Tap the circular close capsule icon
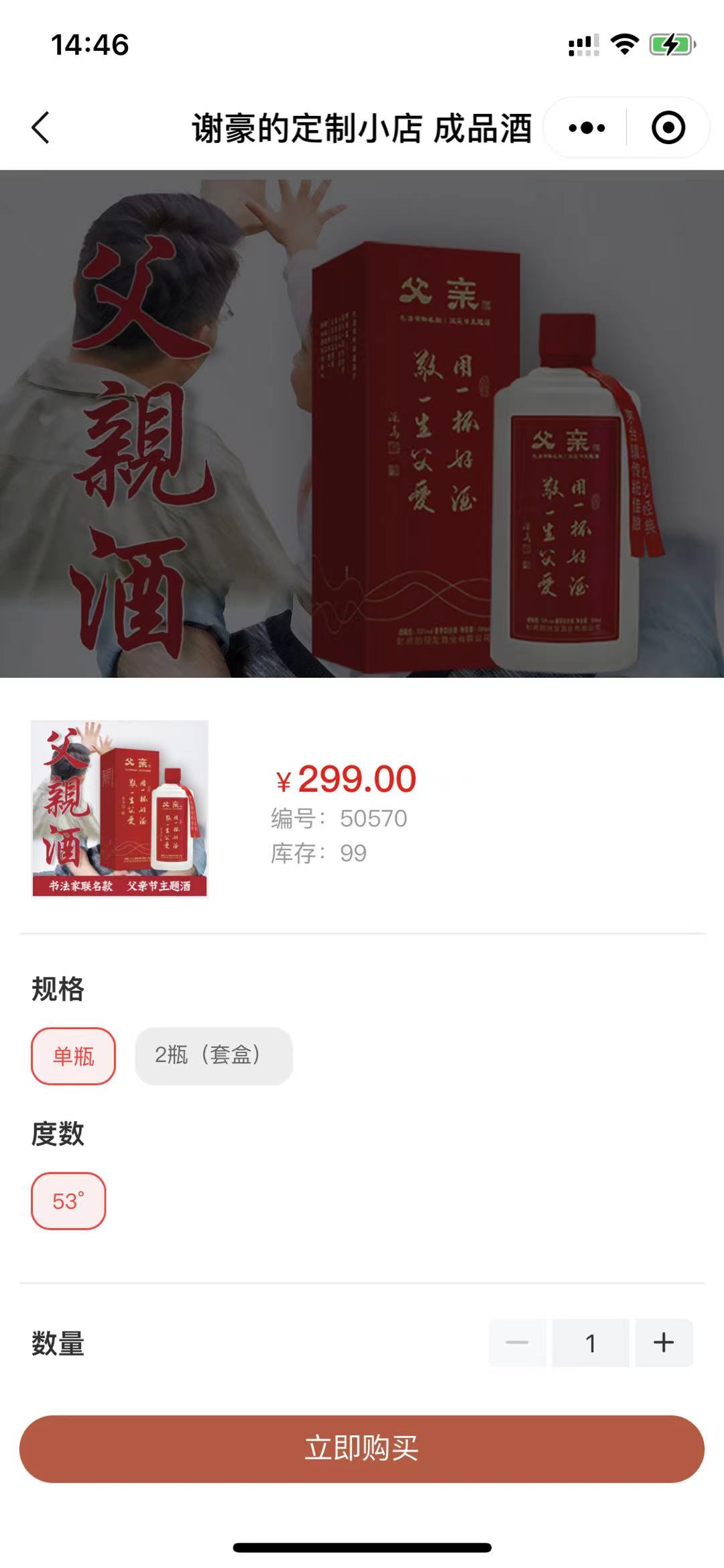 click(666, 127)
